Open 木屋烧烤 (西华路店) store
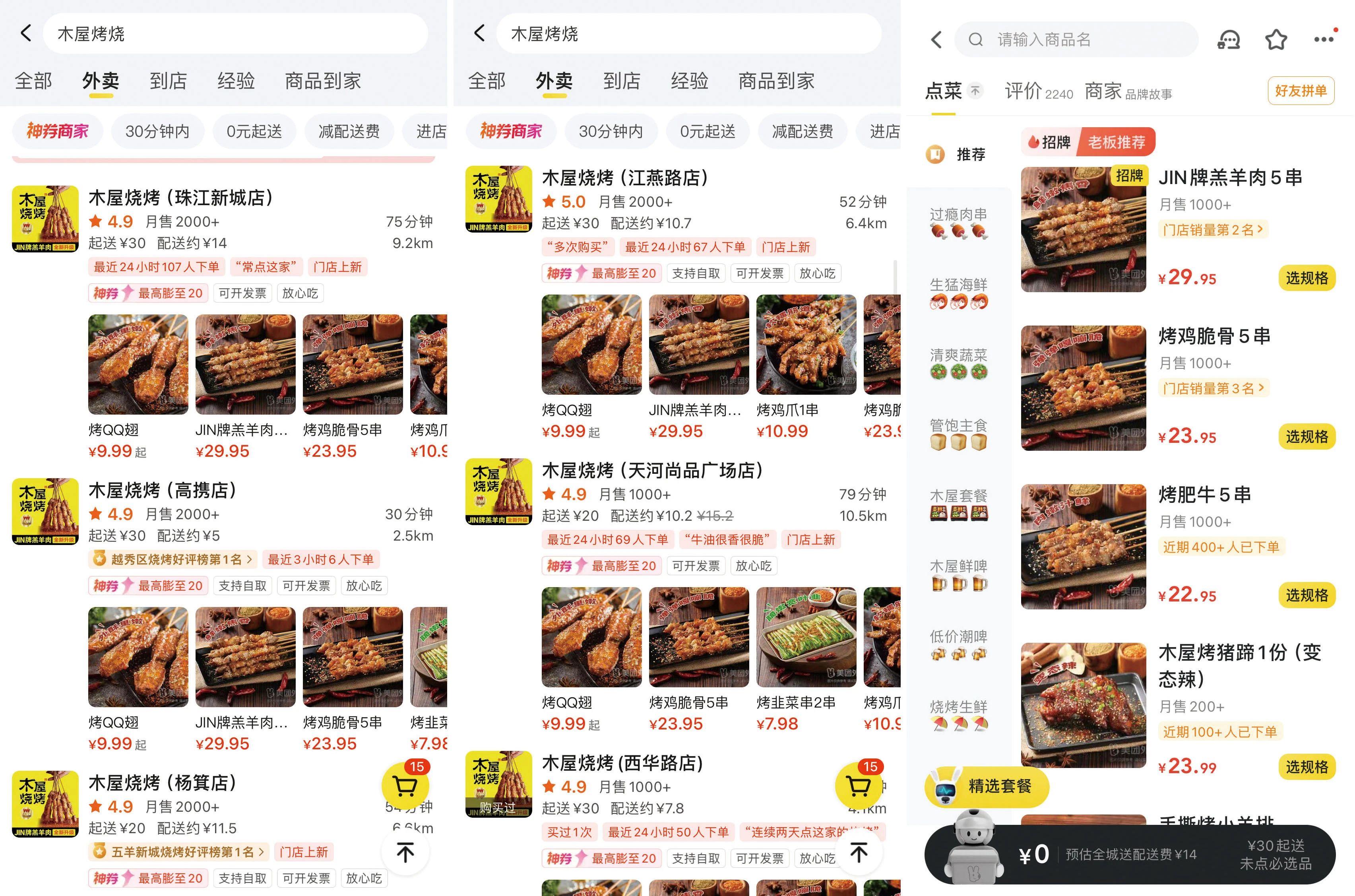 (x=622, y=763)
